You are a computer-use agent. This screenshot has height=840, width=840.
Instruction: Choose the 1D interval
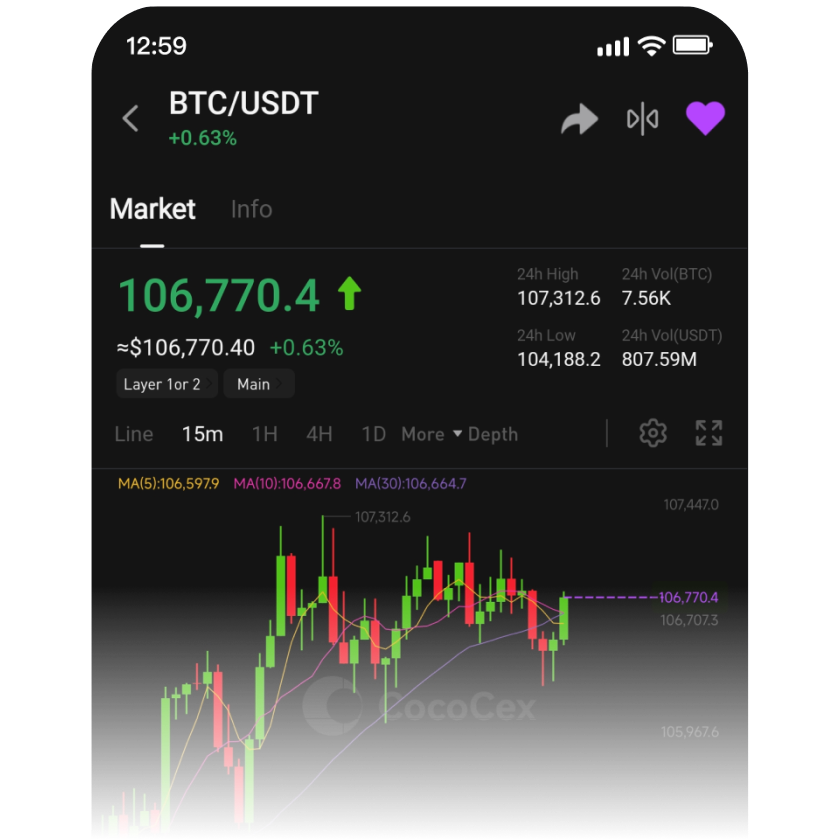[x=373, y=434]
